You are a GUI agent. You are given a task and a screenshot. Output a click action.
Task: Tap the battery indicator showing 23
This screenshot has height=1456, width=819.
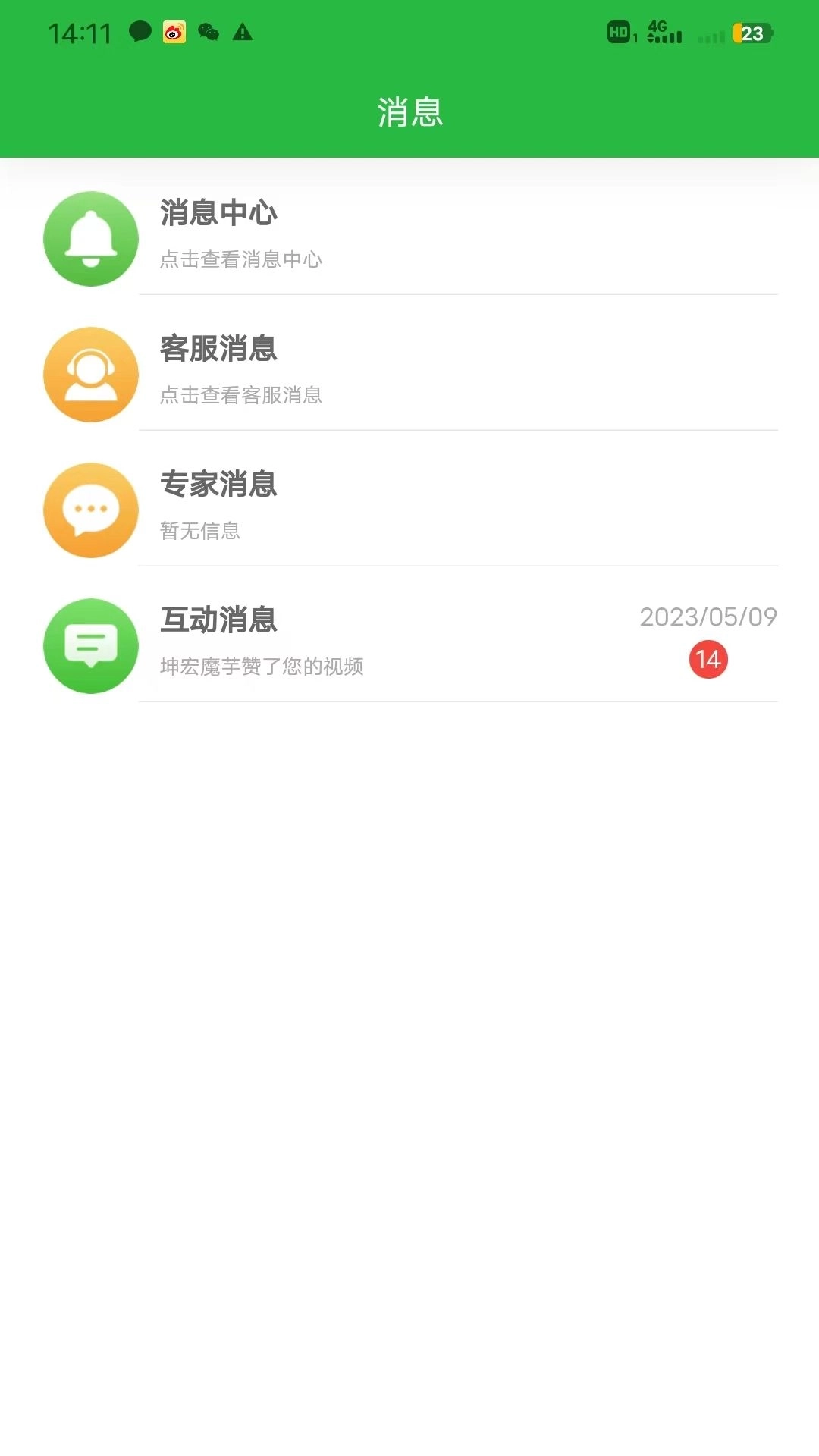[750, 33]
